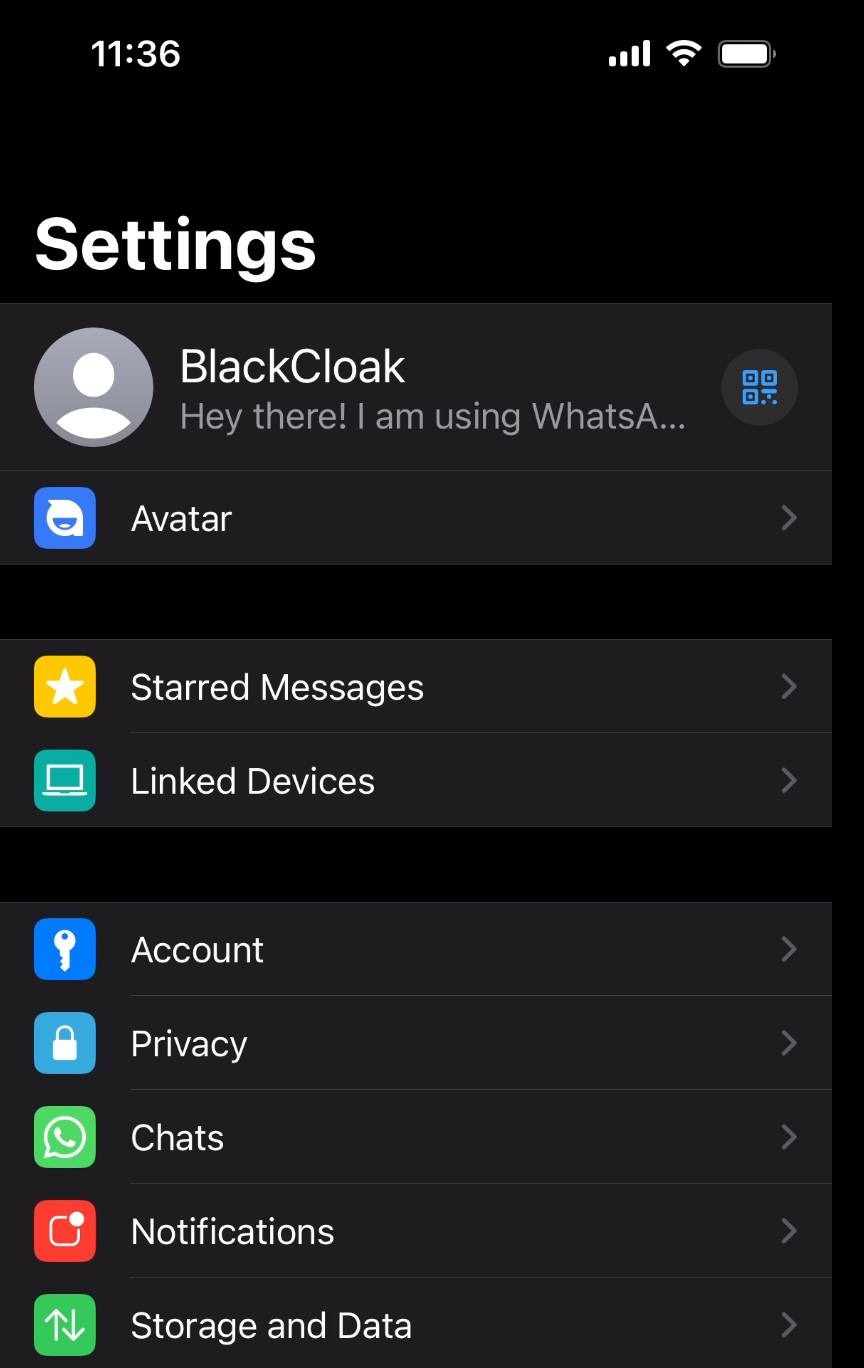
Task: Open Starred Messages
Action: [415, 687]
